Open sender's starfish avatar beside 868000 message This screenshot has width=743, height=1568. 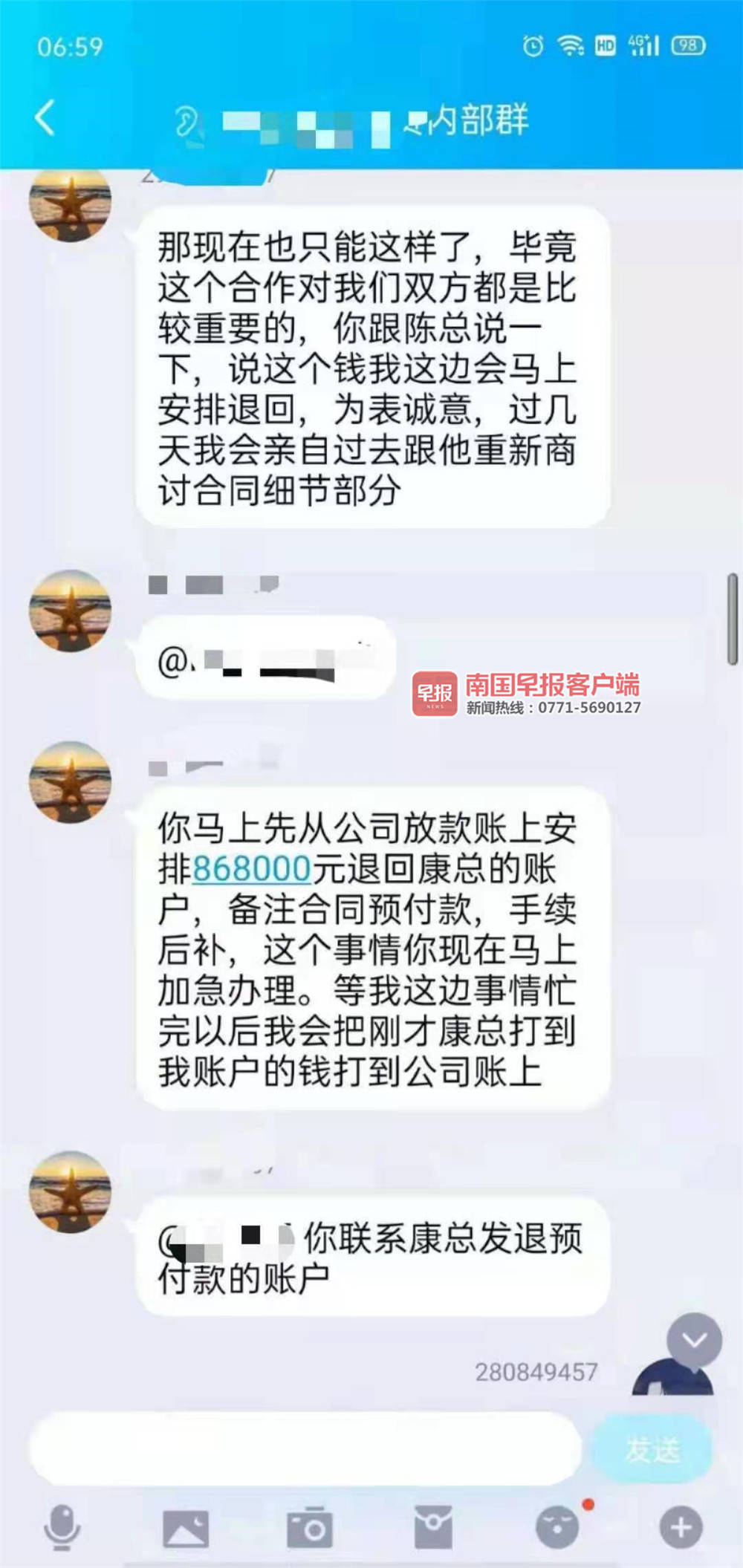70,782
